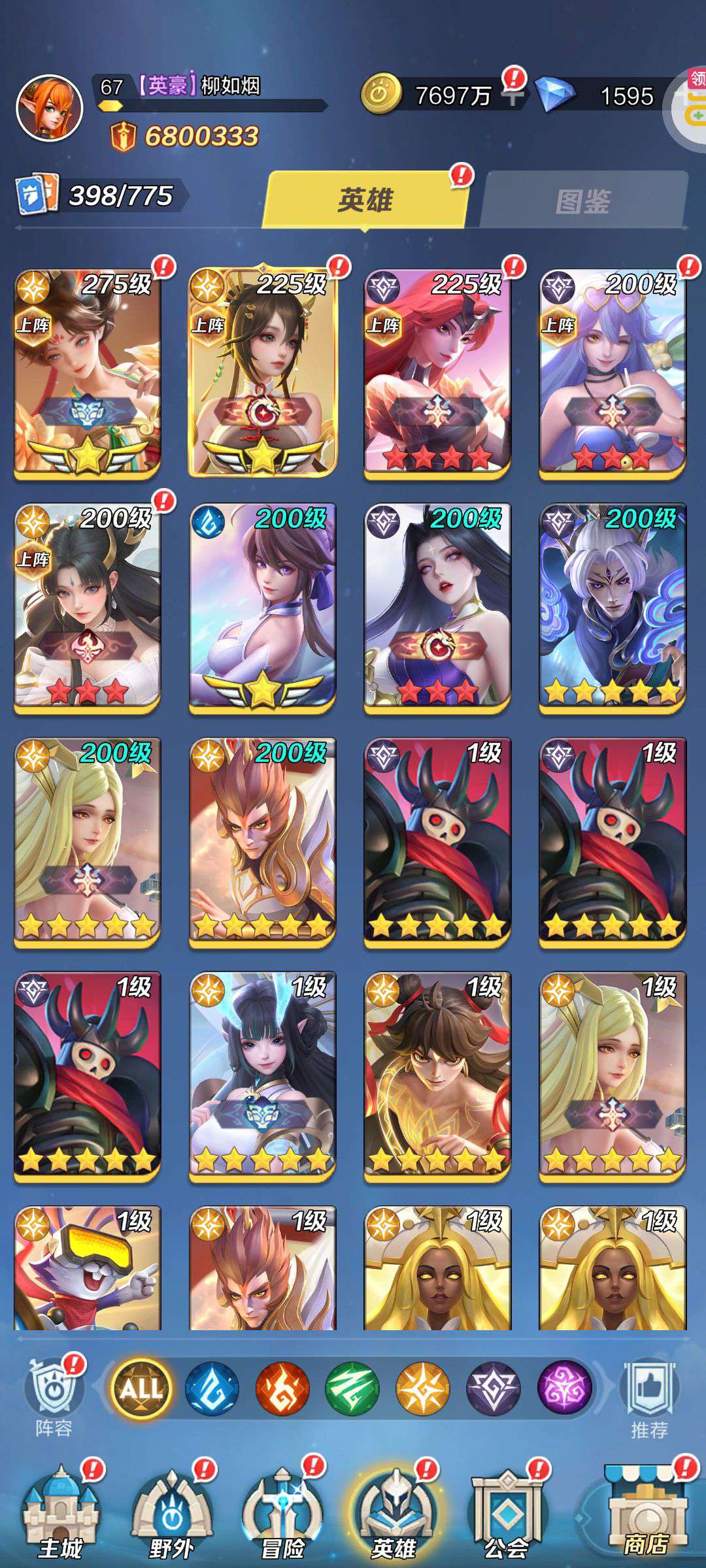Go to the 主城 main city tab
The height and width of the screenshot is (1568, 706).
pos(60,1516)
